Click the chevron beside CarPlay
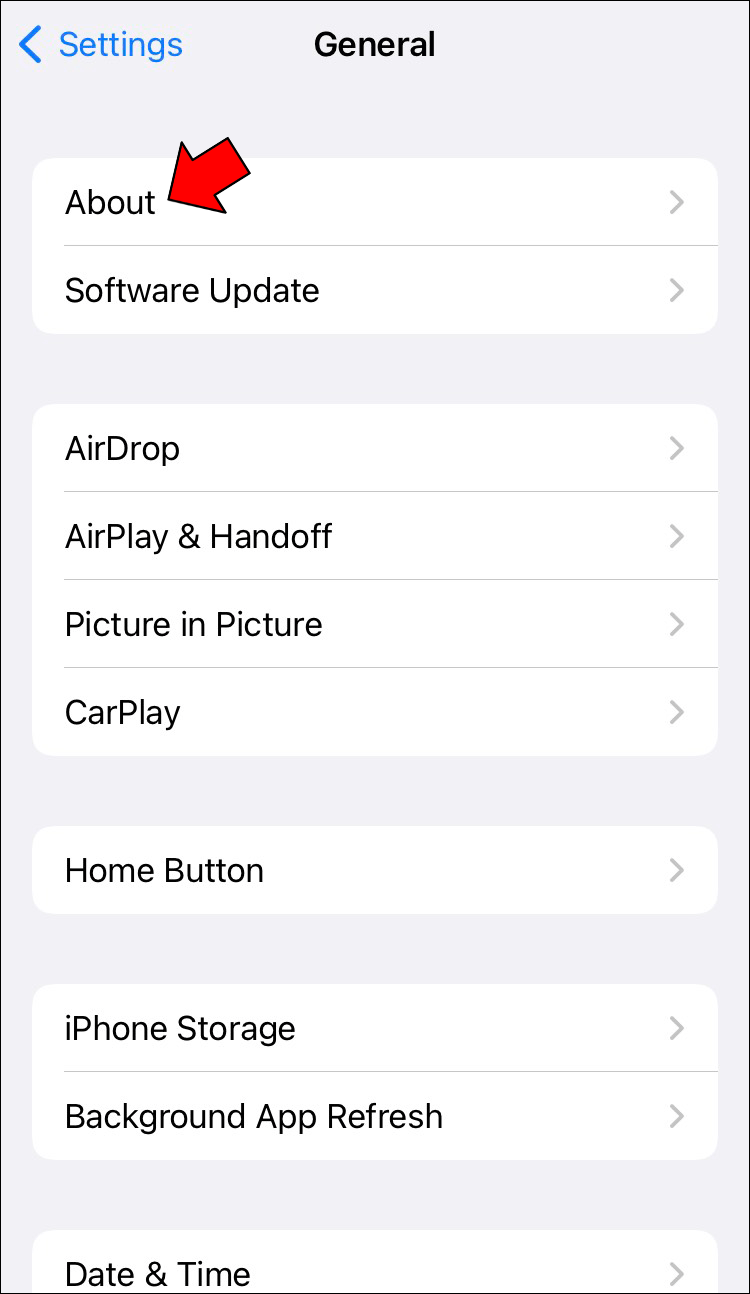Viewport: 750px width, 1294px height. coord(677,712)
